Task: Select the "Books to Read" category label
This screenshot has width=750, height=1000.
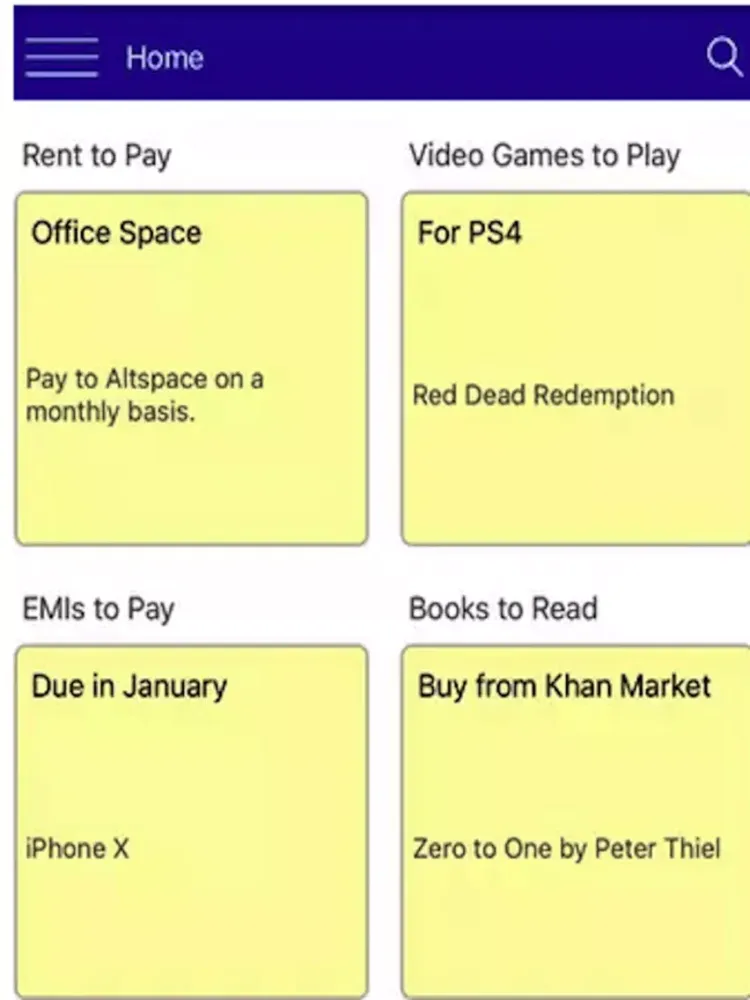Action: (x=502, y=608)
